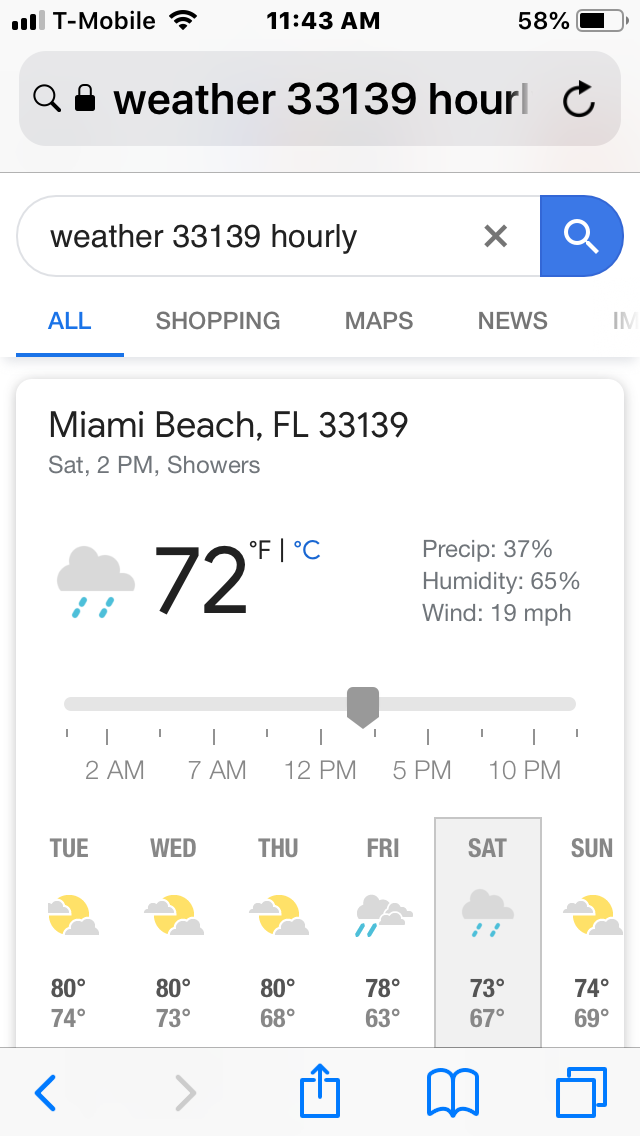This screenshot has width=640, height=1136.
Task: Clear the Google search query
Action: 496,236
